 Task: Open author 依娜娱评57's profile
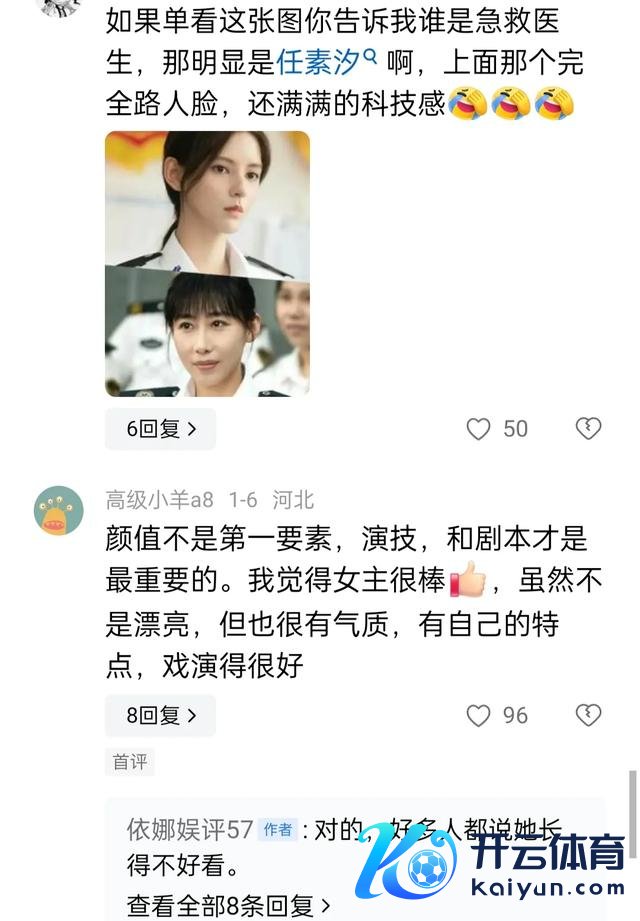pyautogui.click(x=189, y=829)
